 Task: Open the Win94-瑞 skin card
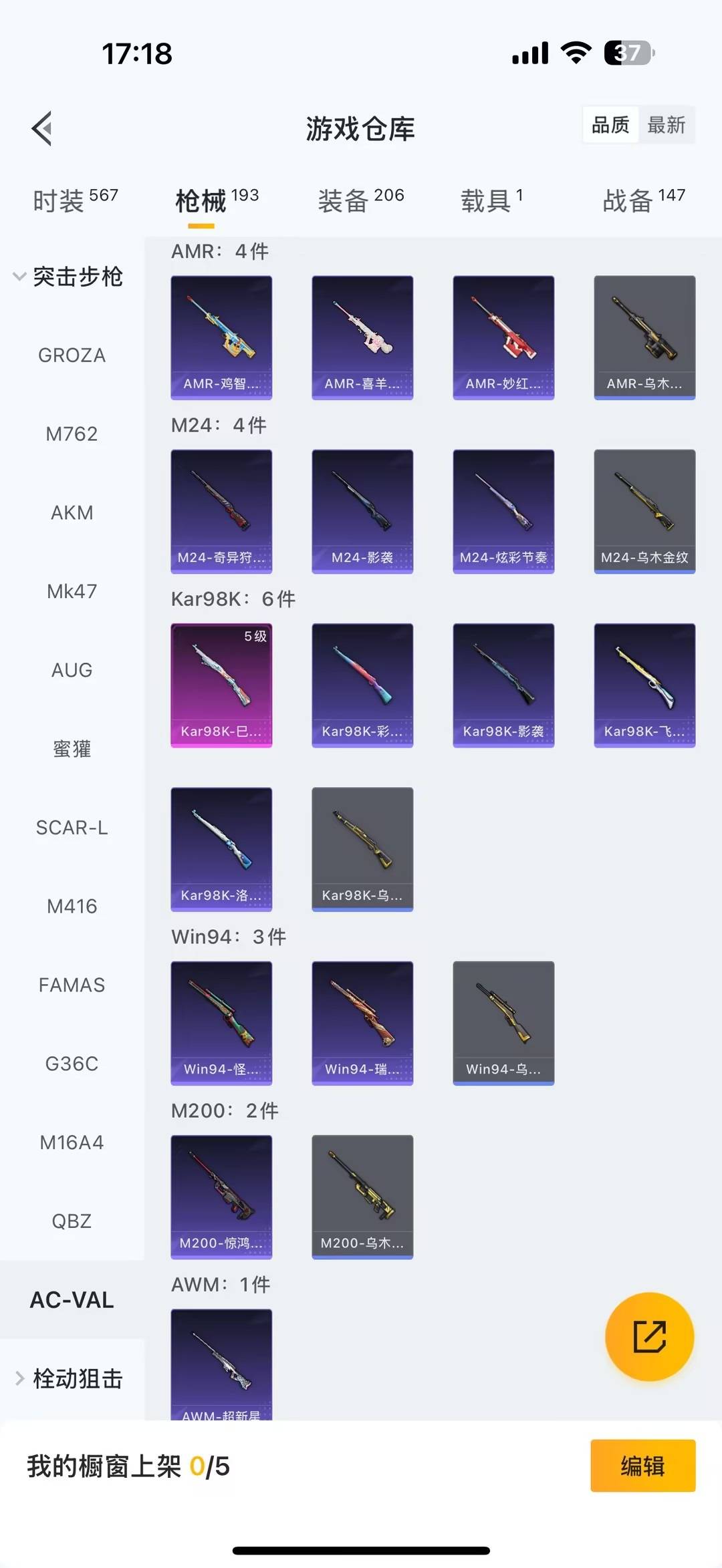(x=362, y=1023)
